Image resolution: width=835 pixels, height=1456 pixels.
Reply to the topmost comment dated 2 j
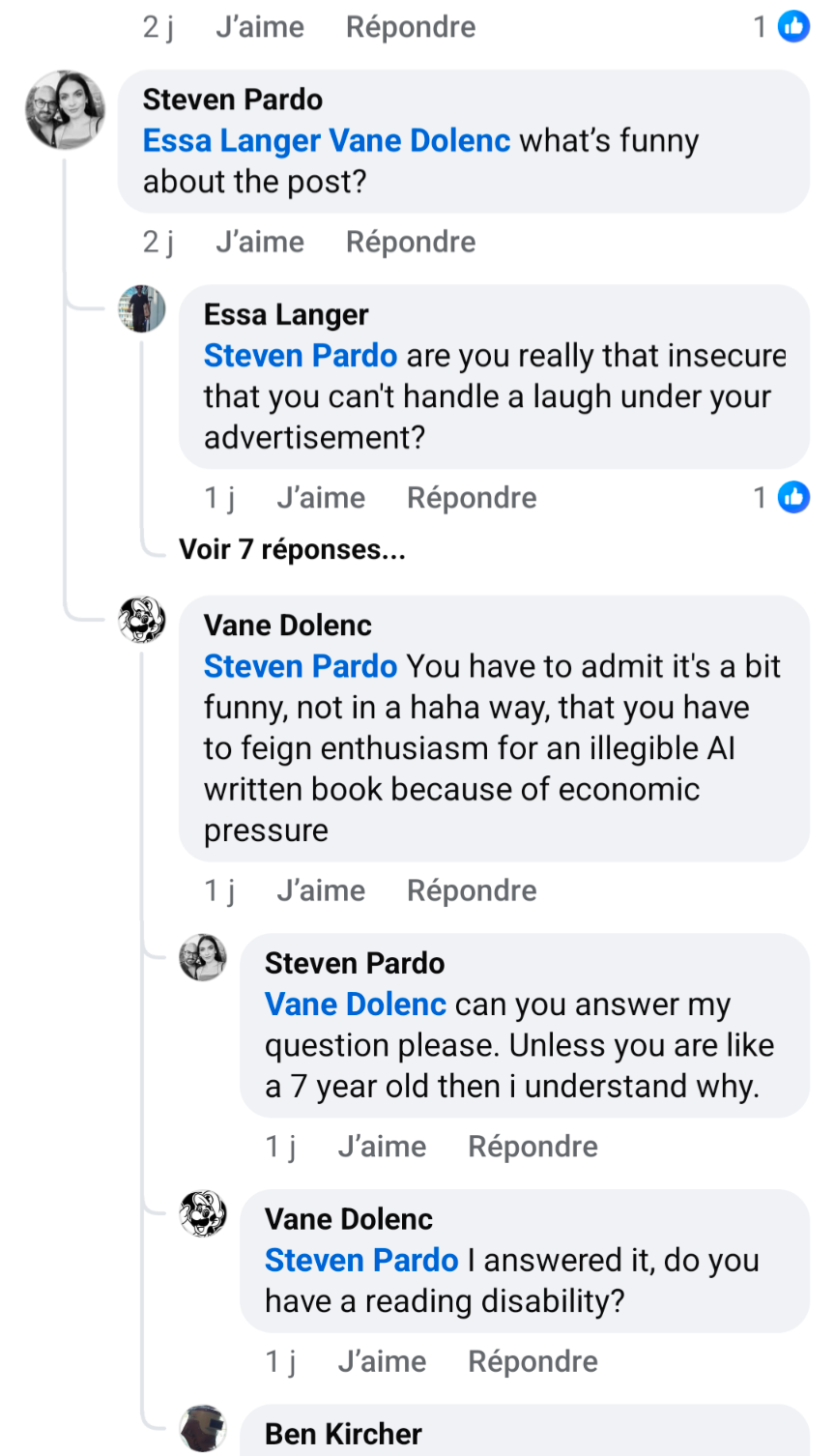[411, 27]
